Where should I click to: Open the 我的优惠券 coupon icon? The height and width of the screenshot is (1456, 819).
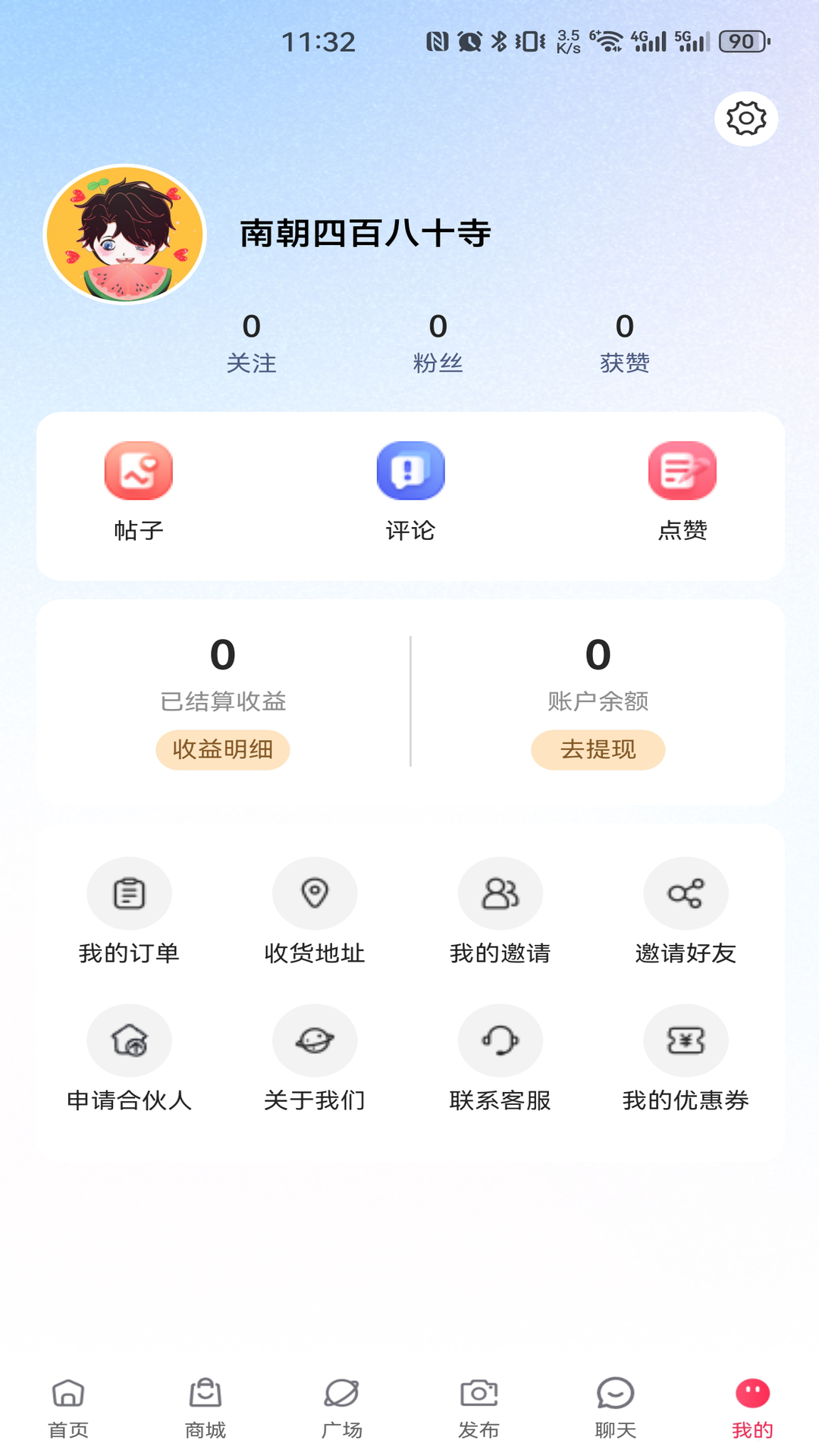pos(686,1040)
